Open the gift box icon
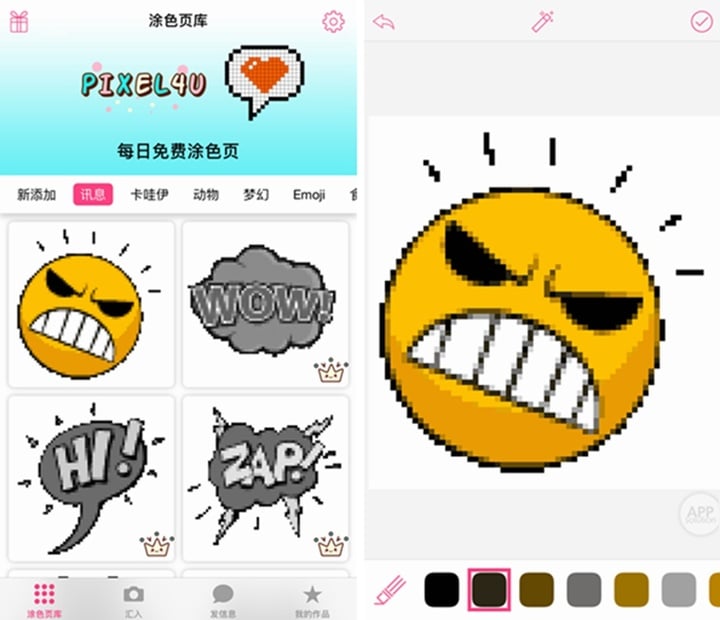Viewport: 720px width, 620px height. pyautogui.click(x=19, y=21)
